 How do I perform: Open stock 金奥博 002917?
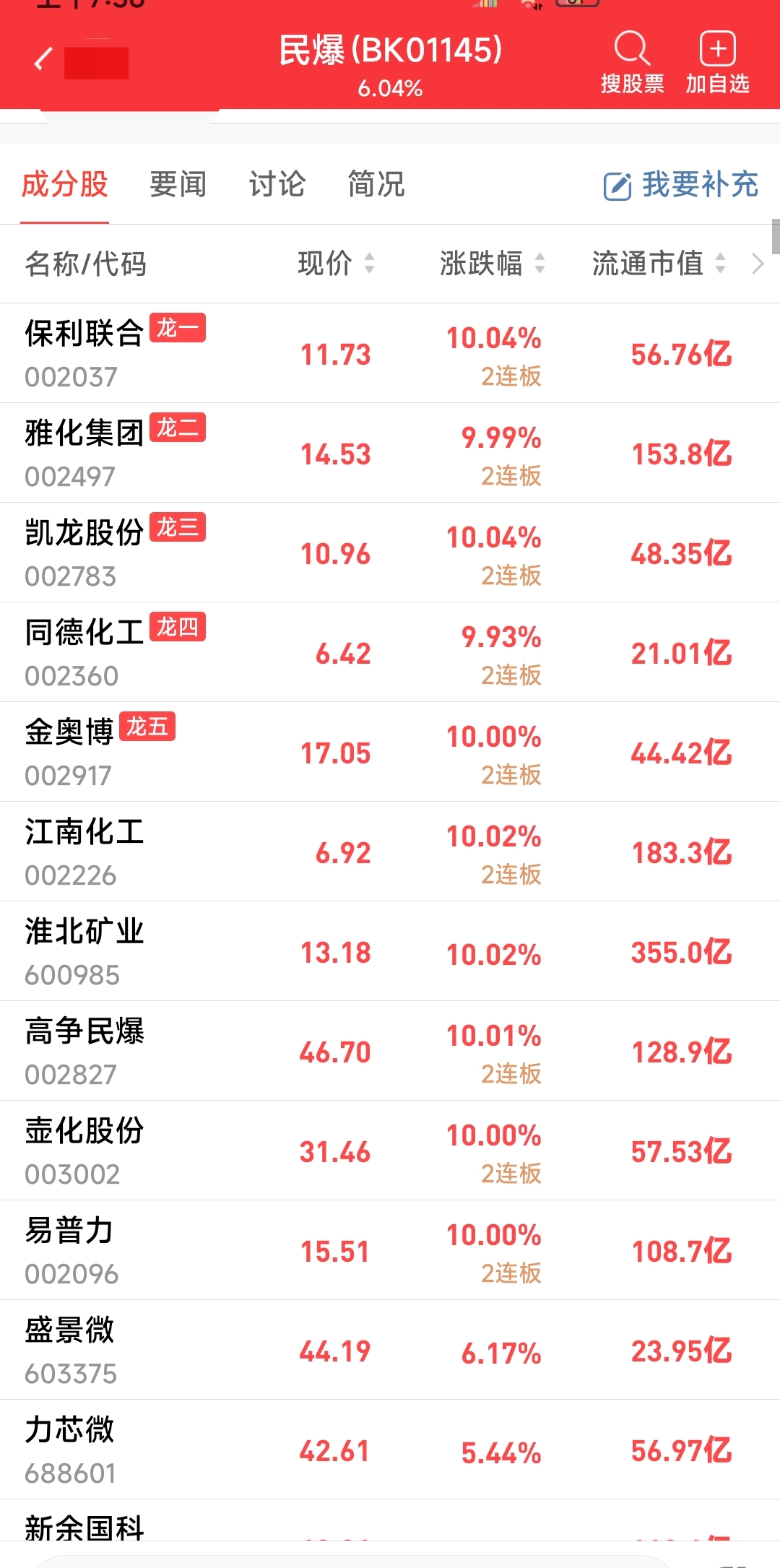click(390, 752)
